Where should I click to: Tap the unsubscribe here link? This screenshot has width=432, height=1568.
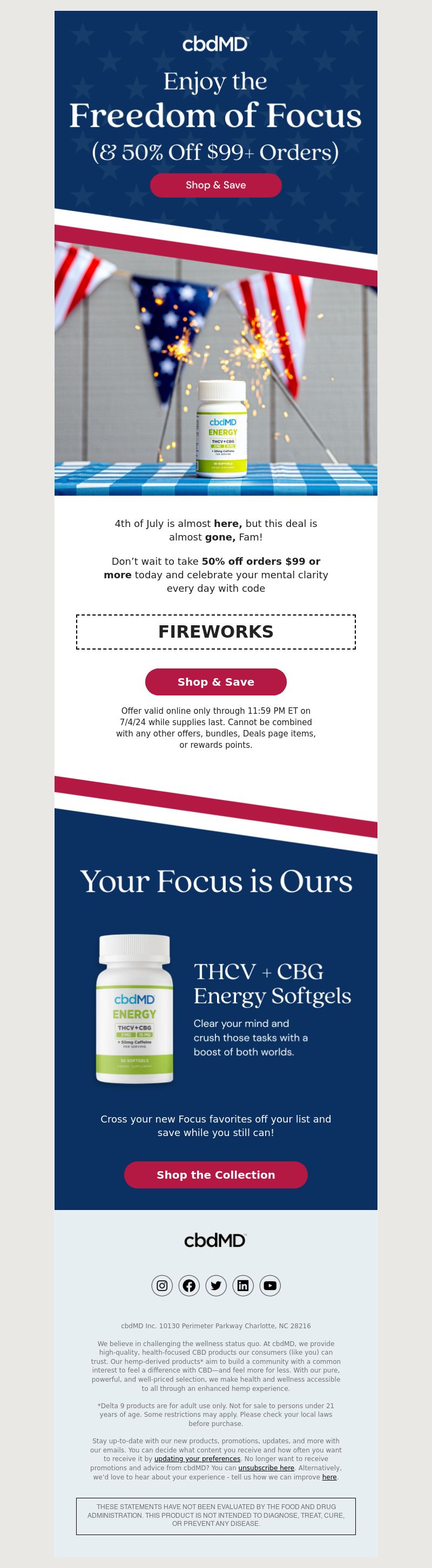266,1468
